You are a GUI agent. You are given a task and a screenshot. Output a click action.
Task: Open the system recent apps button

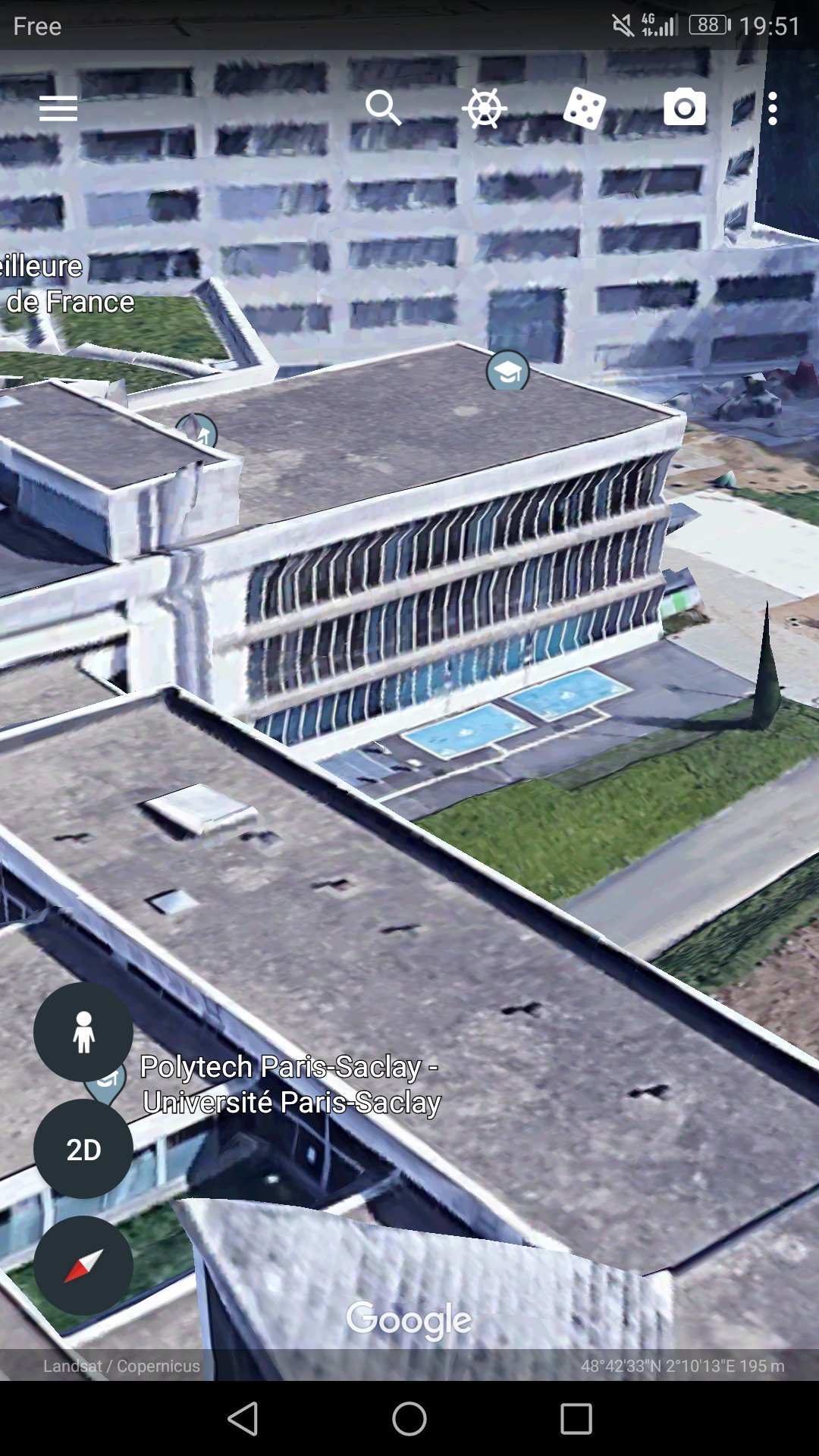pyautogui.click(x=576, y=1418)
